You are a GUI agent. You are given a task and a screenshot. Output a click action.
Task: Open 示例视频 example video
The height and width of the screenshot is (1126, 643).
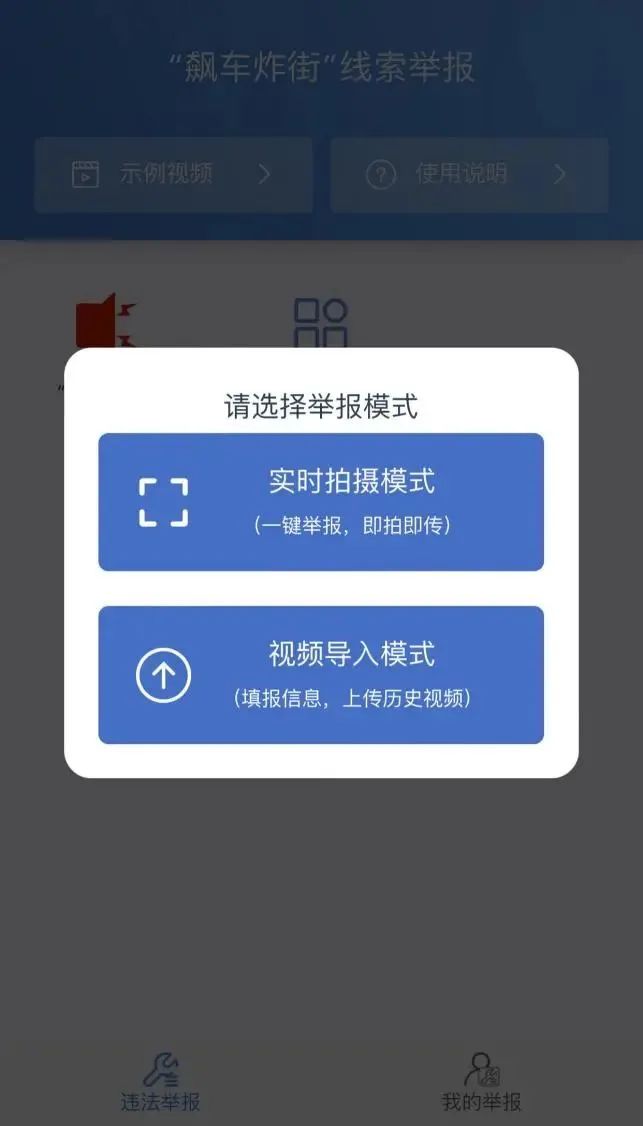(173, 175)
